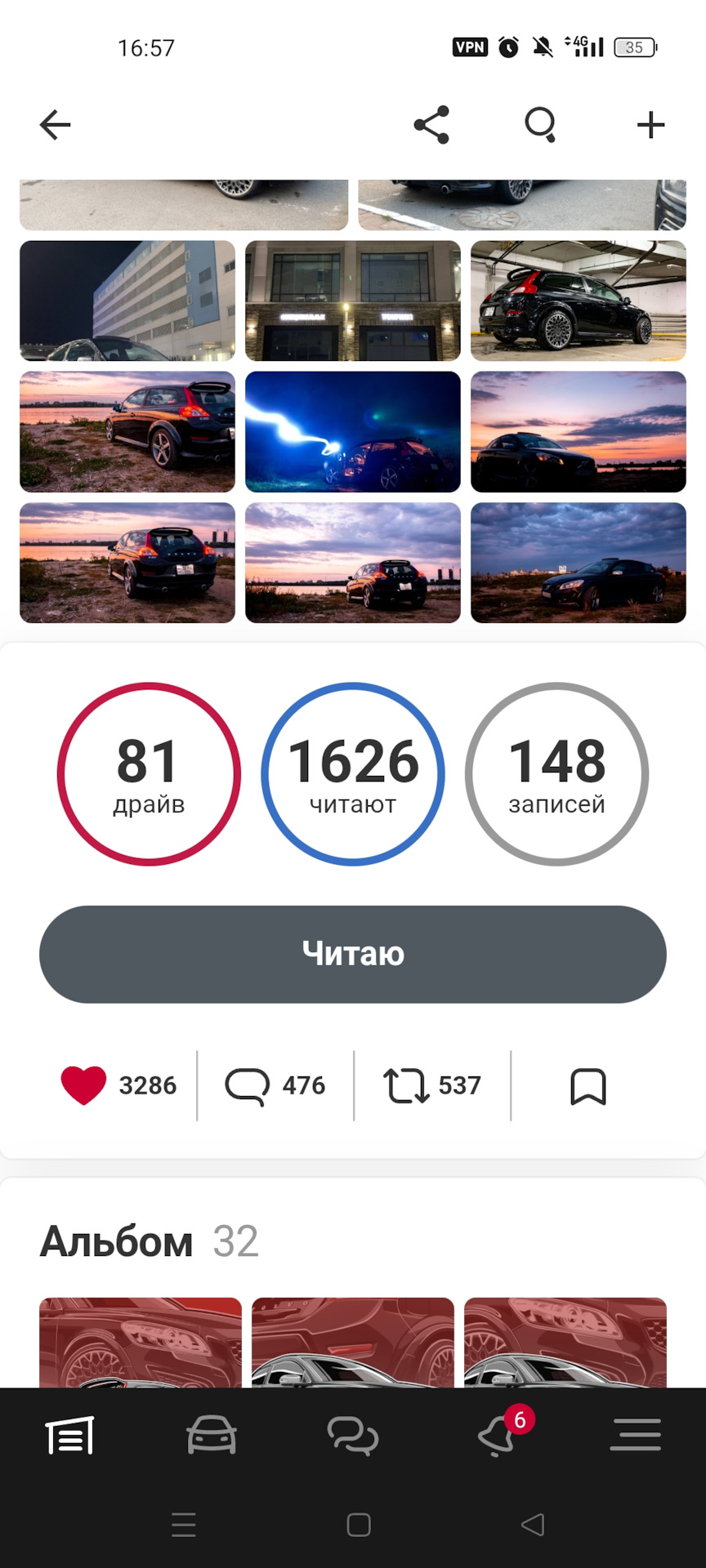Open the 1626 читают circle
Image resolution: width=706 pixels, height=1568 pixels.
click(353, 774)
